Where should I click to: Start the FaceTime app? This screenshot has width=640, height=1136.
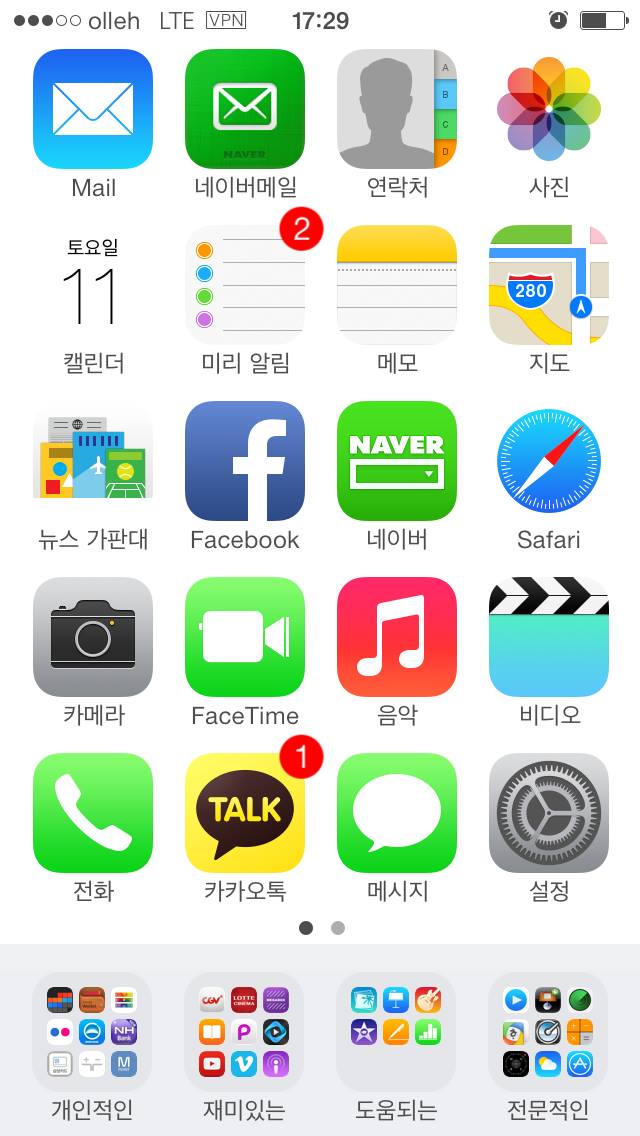point(245,637)
